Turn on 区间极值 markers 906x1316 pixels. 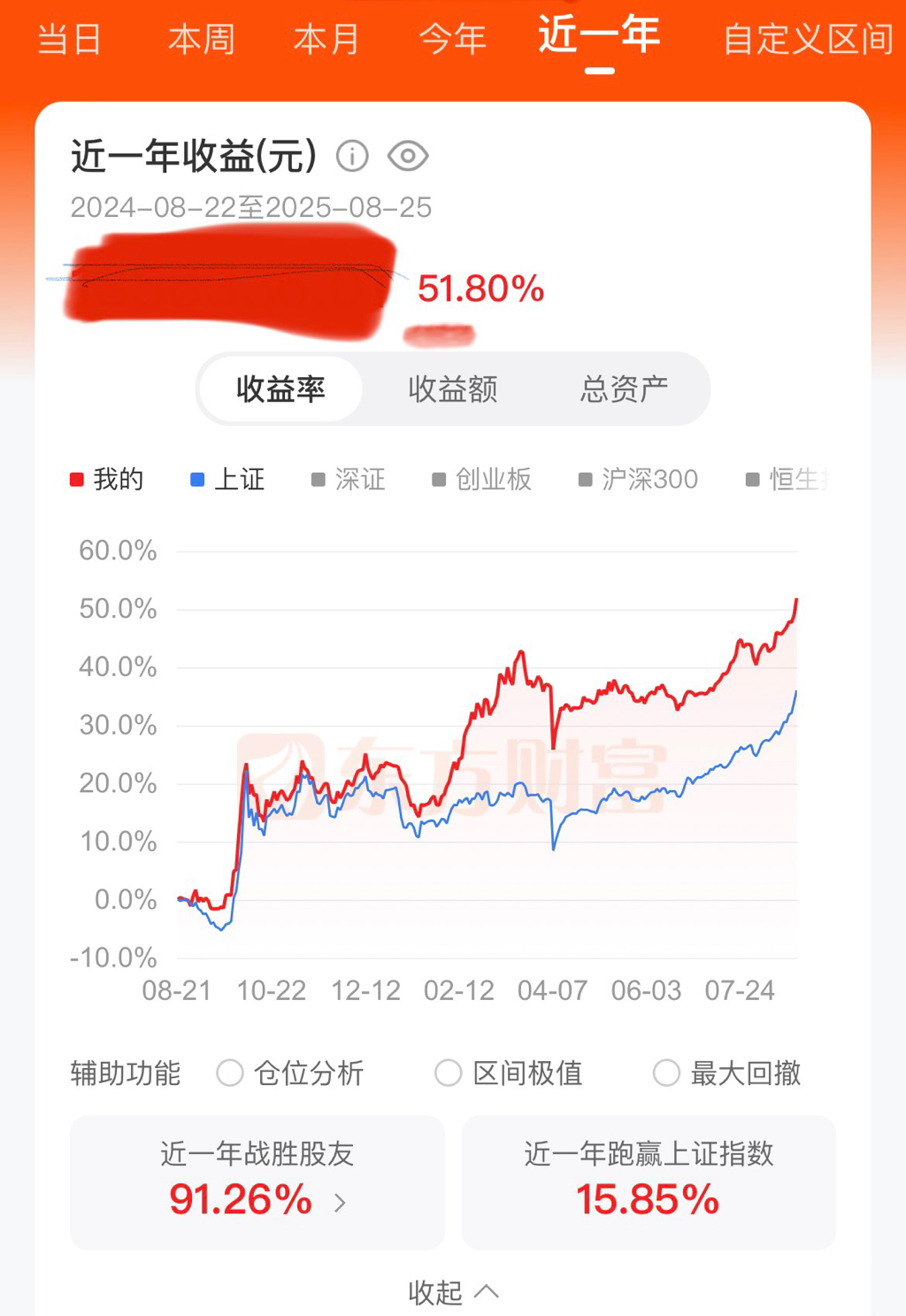(x=509, y=1074)
